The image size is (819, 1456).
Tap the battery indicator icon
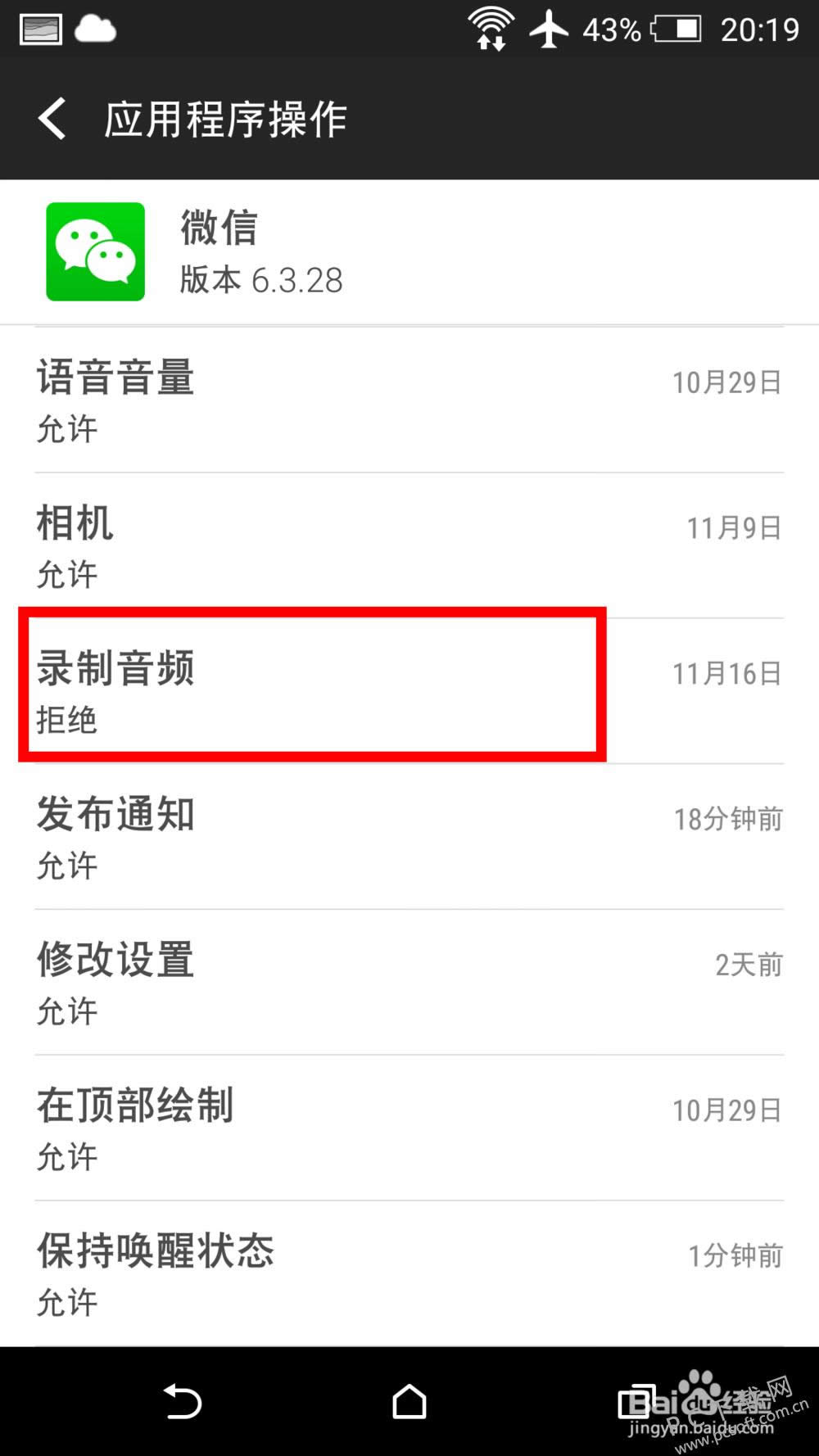676,29
